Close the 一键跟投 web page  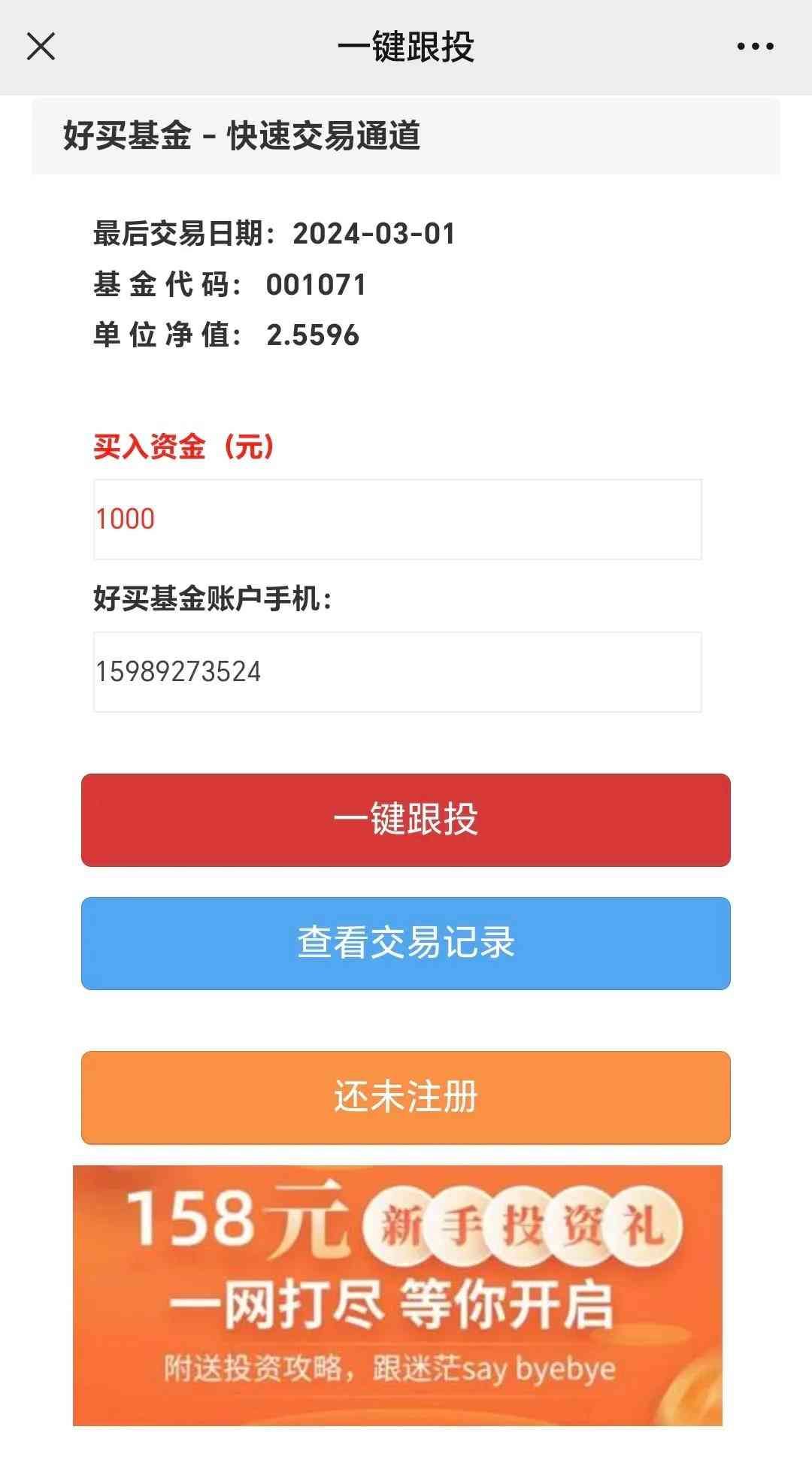pyautogui.click(x=41, y=47)
